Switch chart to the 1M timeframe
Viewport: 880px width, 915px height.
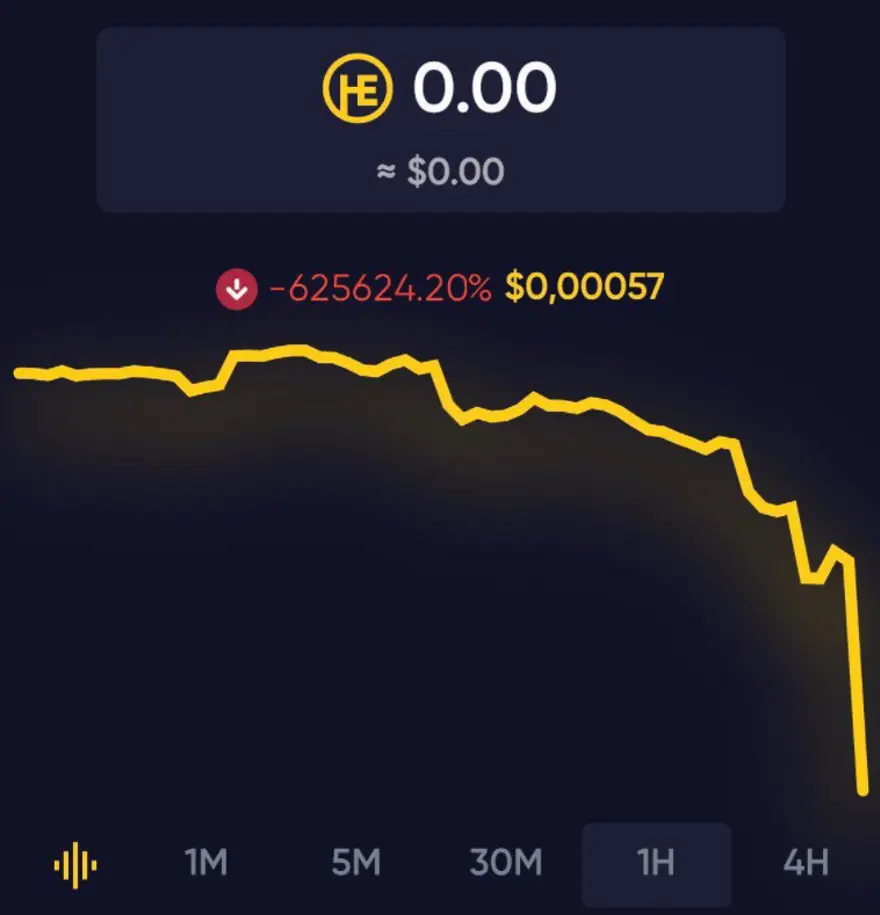(x=206, y=862)
